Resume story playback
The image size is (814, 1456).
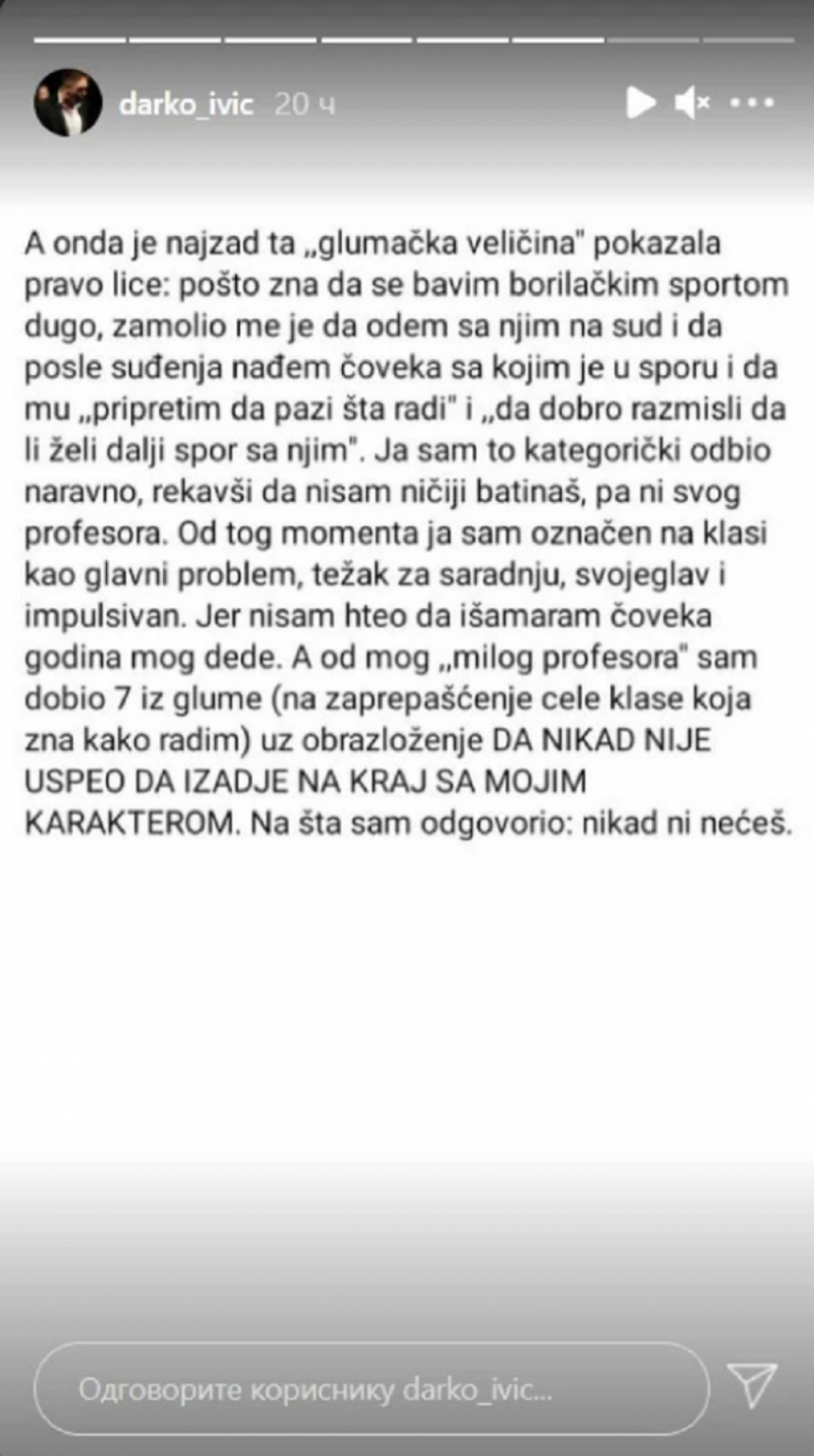pyautogui.click(x=640, y=102)
